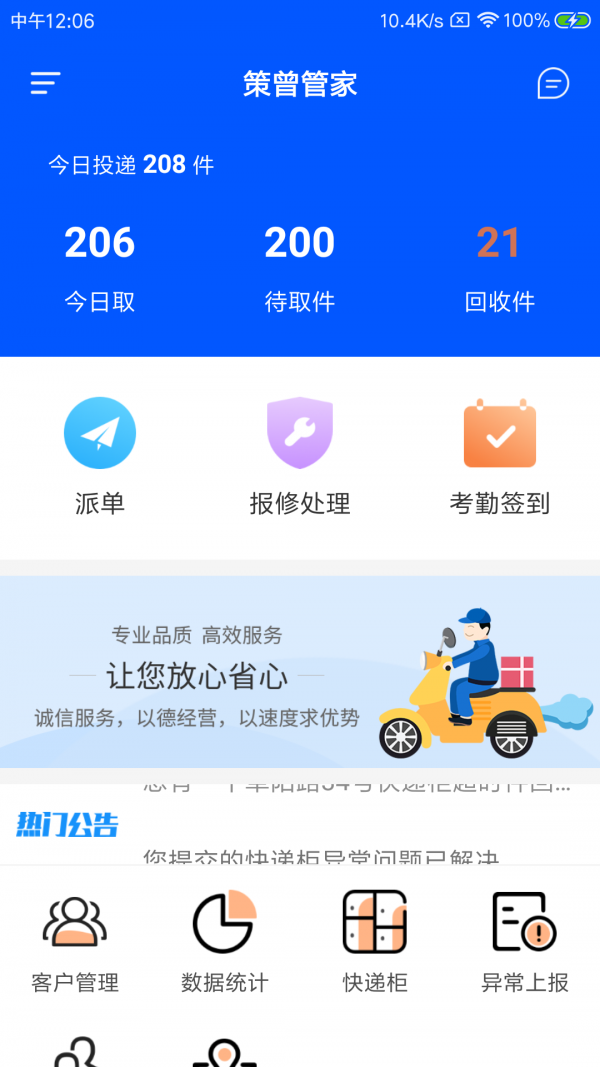Open the messages icon
The image size is (600, 1067).
pyautogui.click(x=553, y=83)
